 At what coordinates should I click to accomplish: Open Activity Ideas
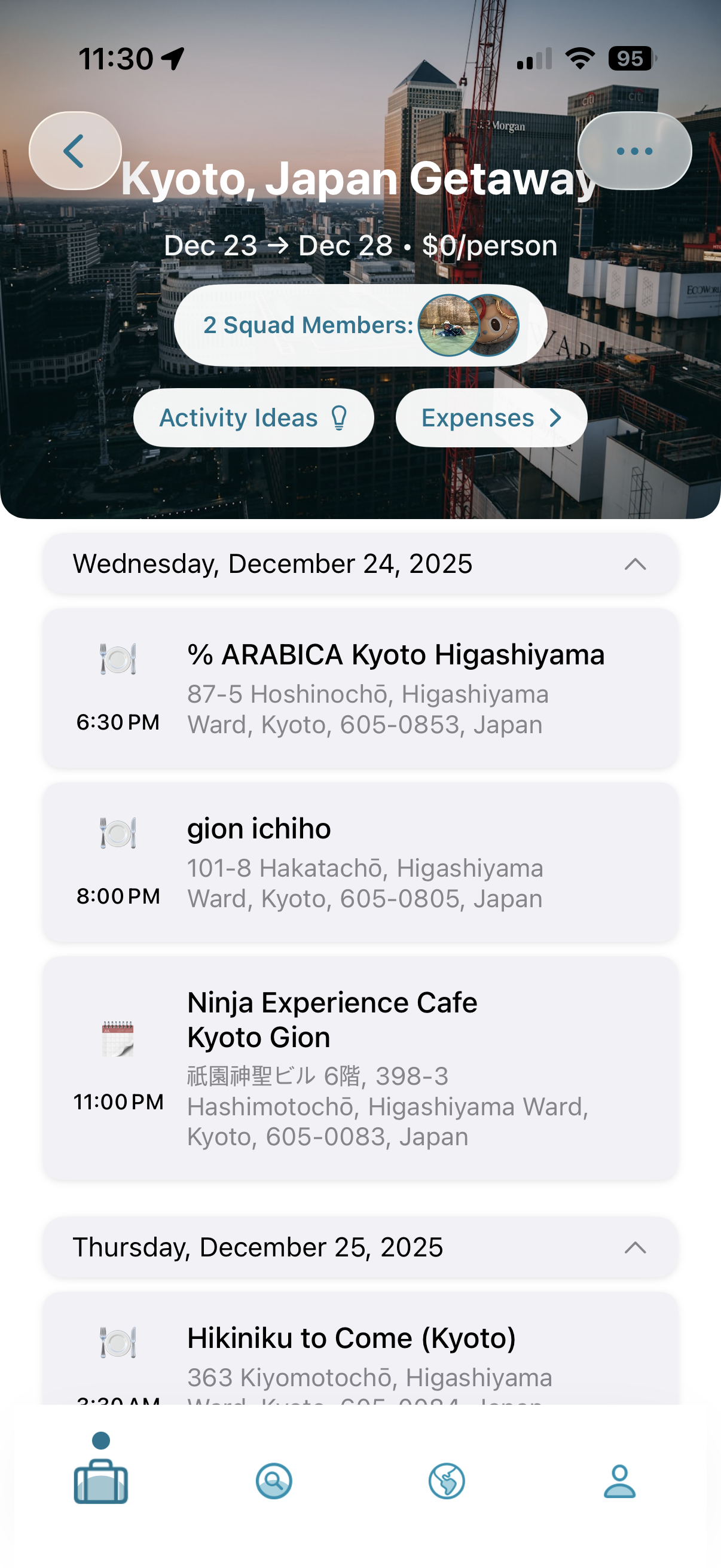click(253, 418)
